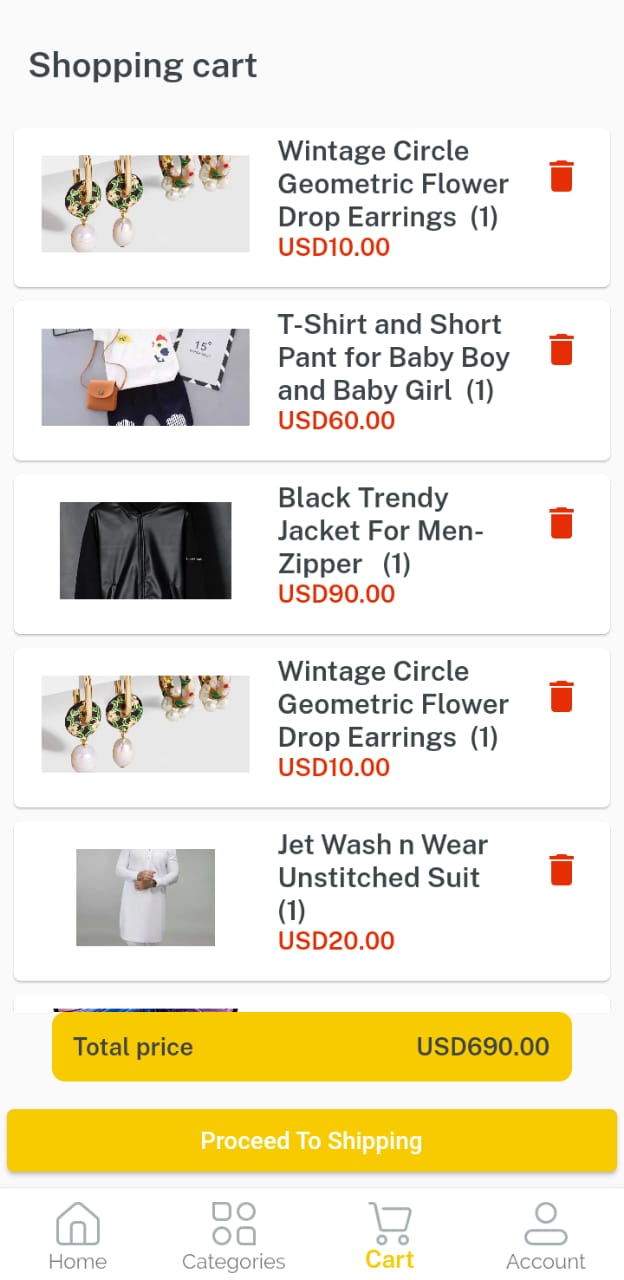Open the Black Trendy Jacket item card
624x1280 pixels.
(x=312, y=554)
